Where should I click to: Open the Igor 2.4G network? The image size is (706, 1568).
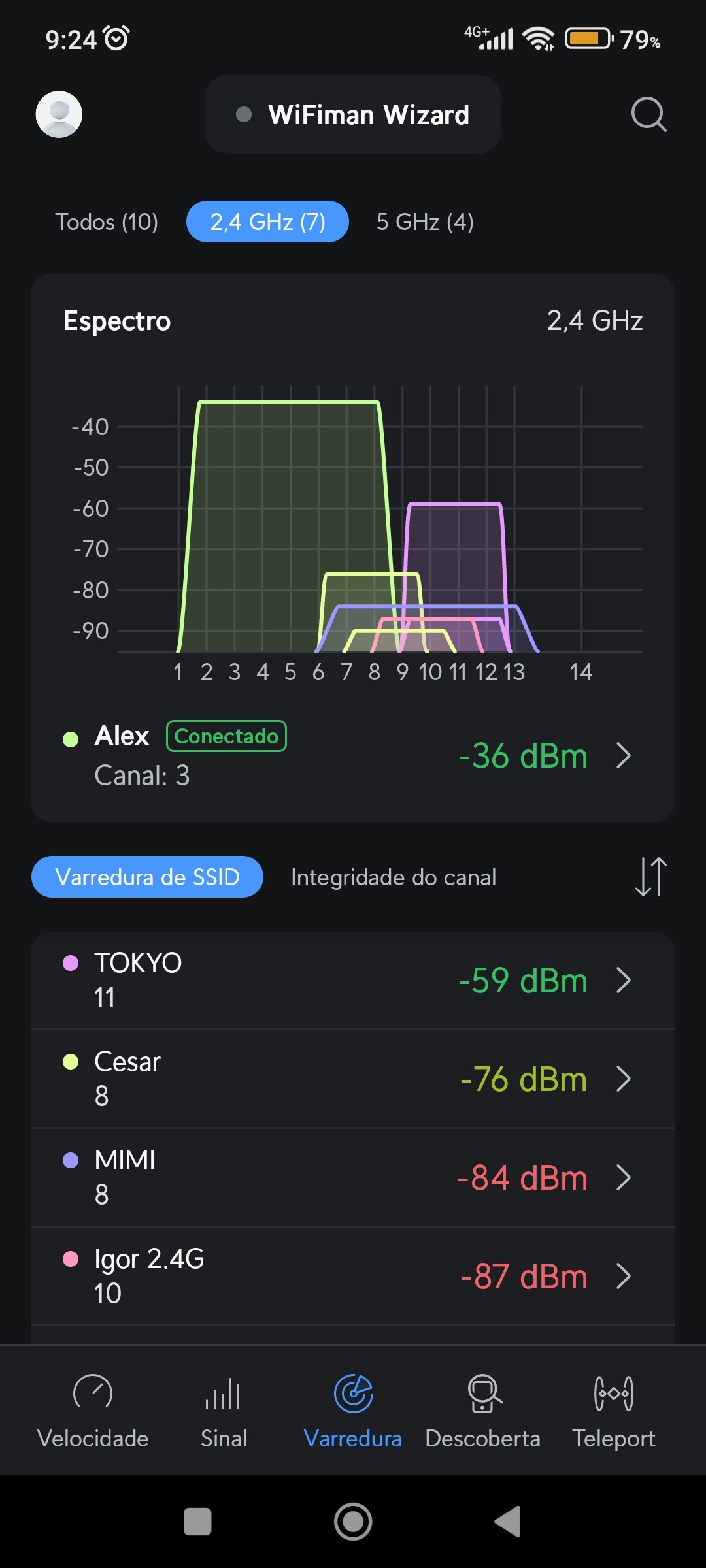[x=353, y=1276]
